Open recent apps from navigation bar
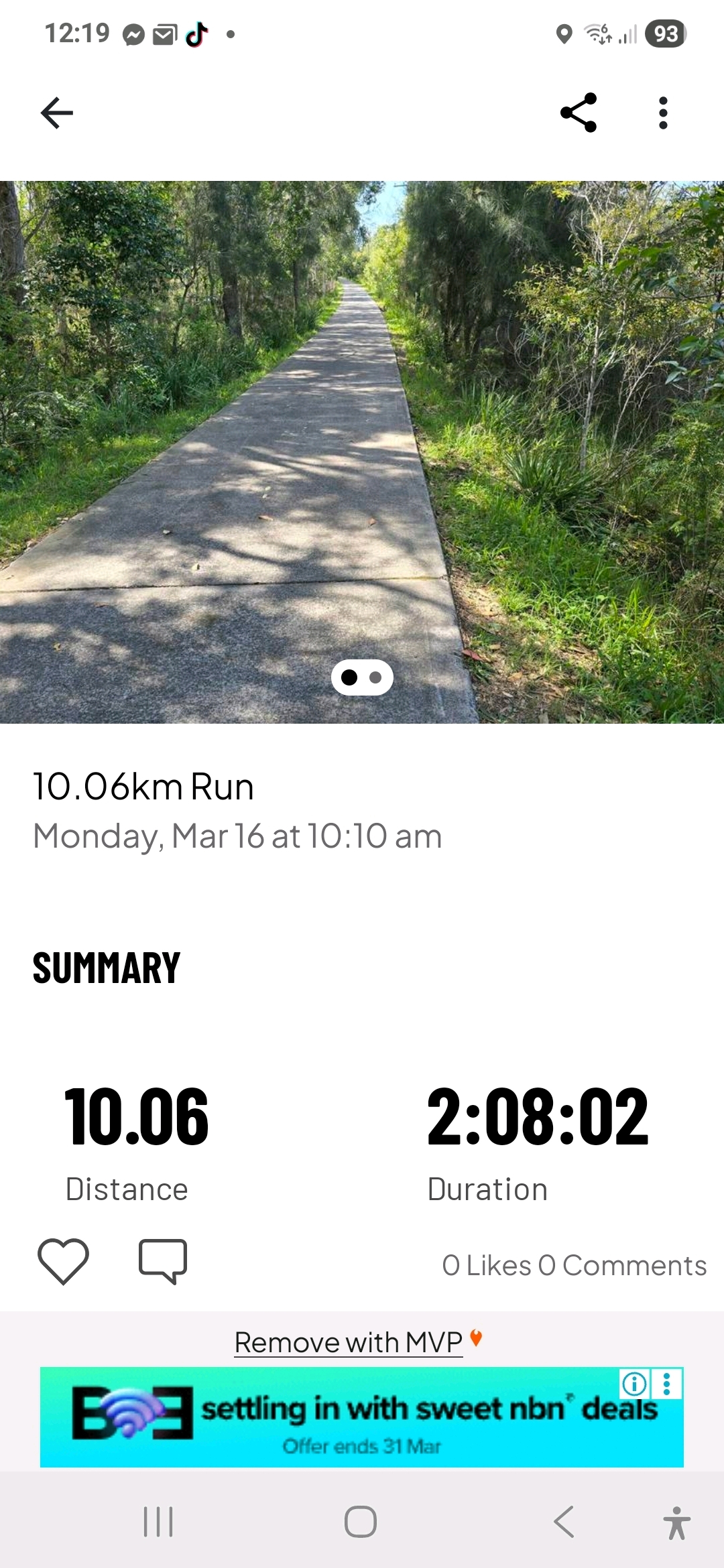This screenshot has height=1568, width=724. [x=159, y=1522]
